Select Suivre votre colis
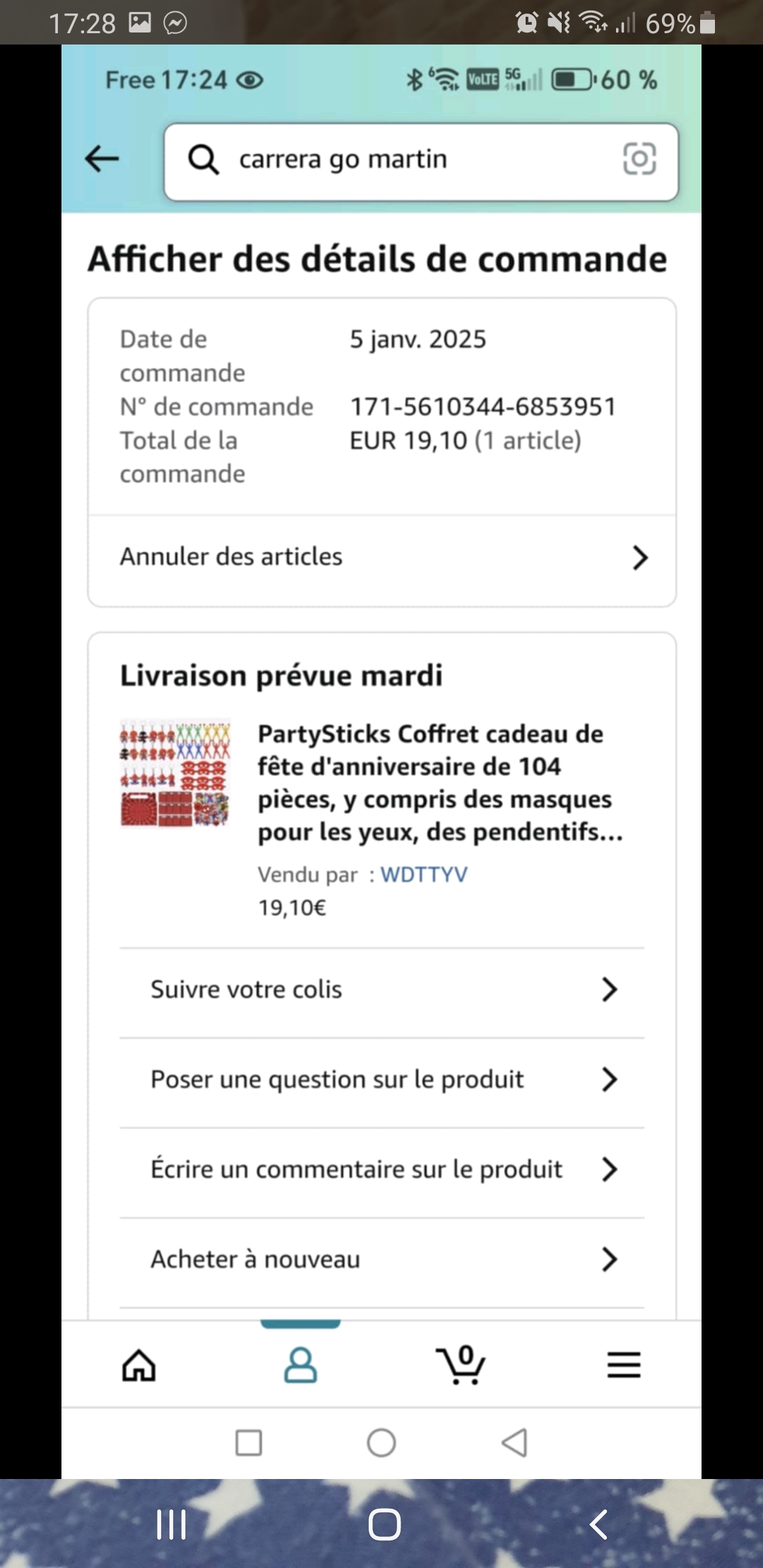This screenshot has height=1568, width=763. point(381,990)
